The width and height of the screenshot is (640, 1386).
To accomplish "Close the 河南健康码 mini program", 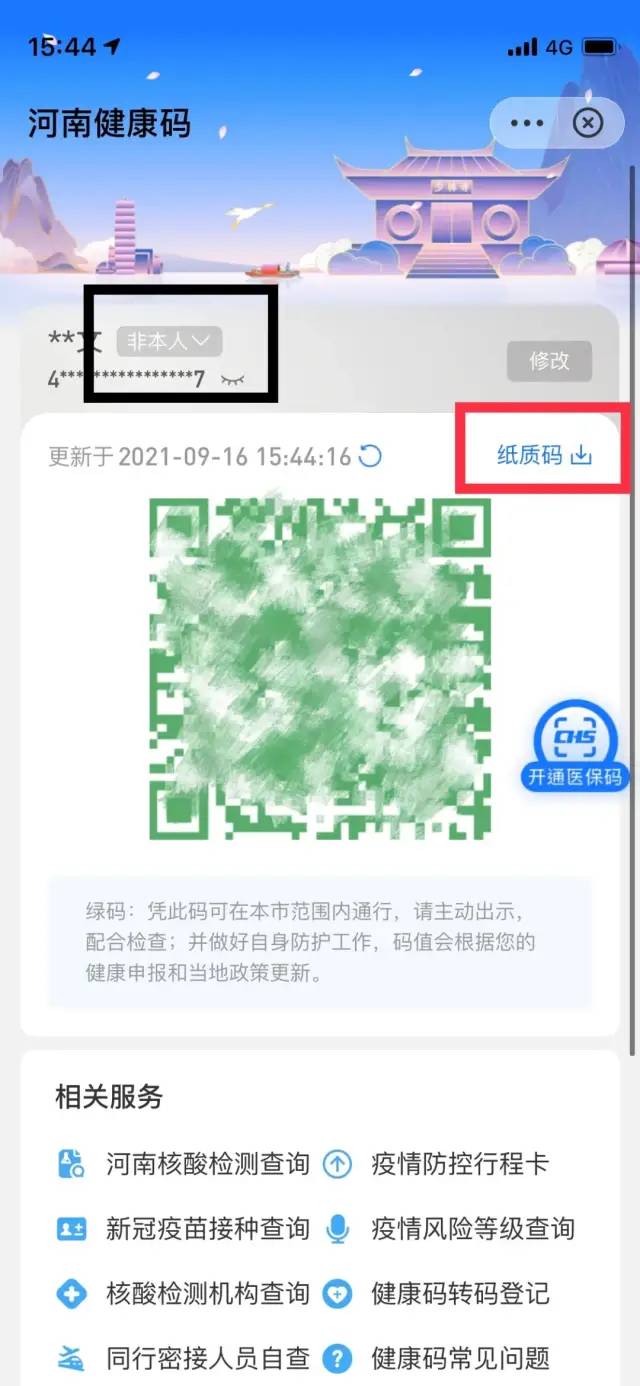I will point(588,123).
